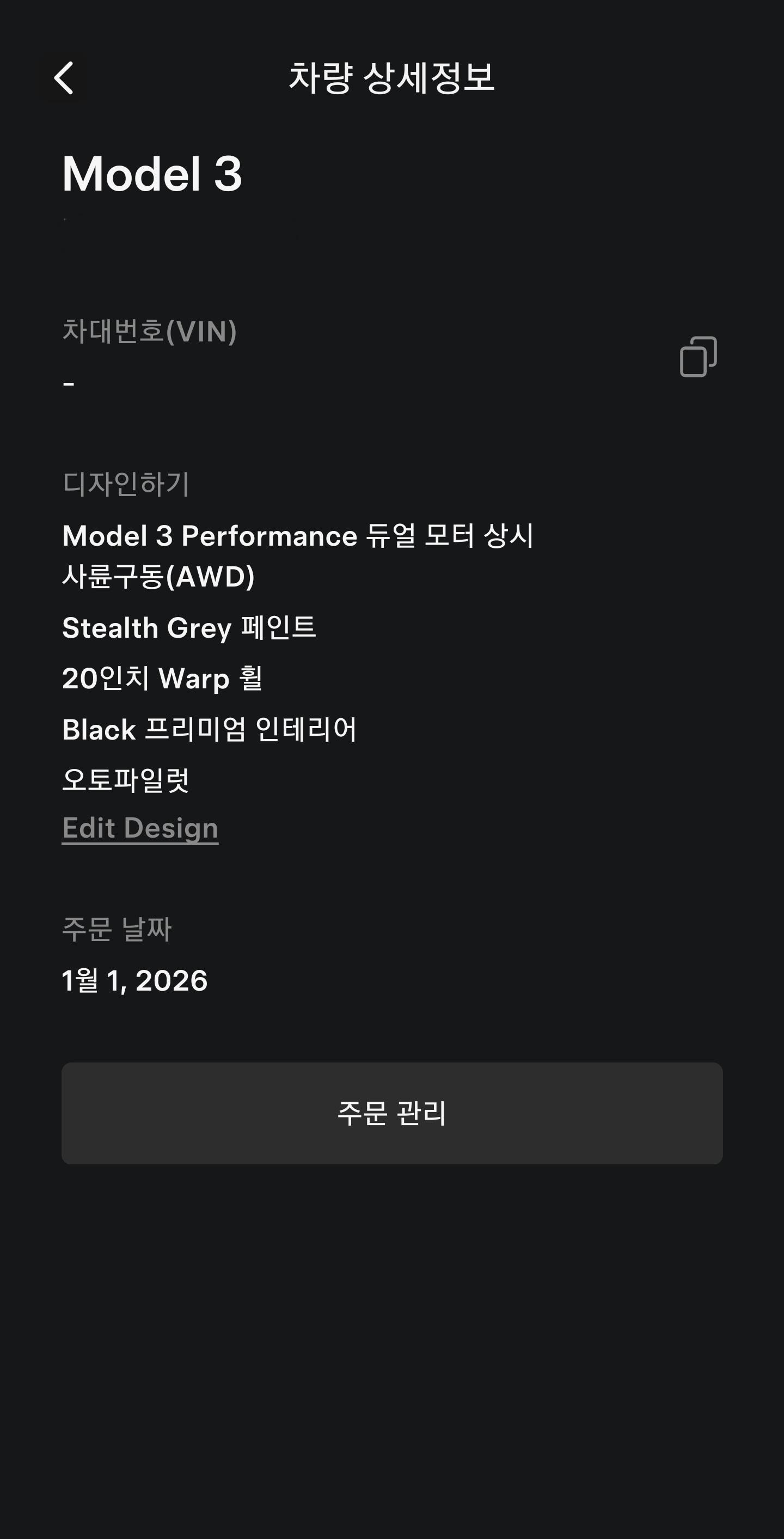The image size is (784, 1539).
Task: Tap the 오토파일럿 feature text
Action: click(126, 779)
